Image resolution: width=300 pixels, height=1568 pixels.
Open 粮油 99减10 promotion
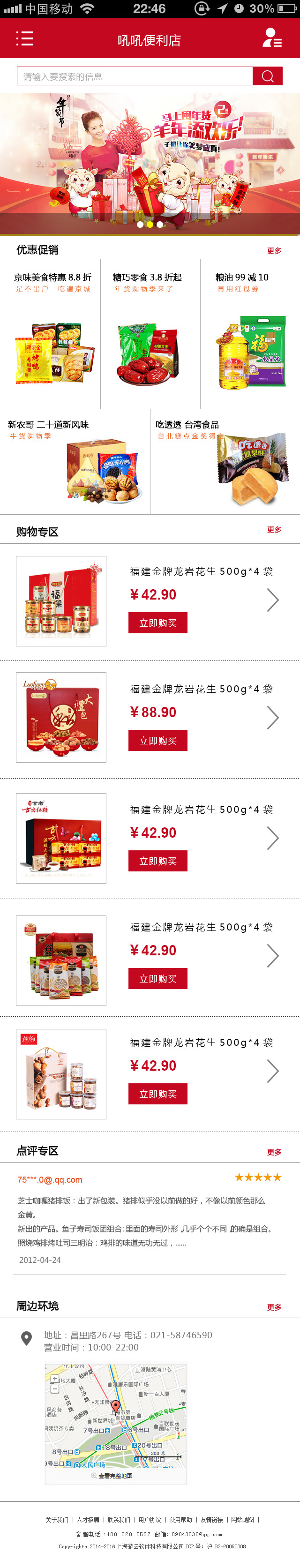250,334
